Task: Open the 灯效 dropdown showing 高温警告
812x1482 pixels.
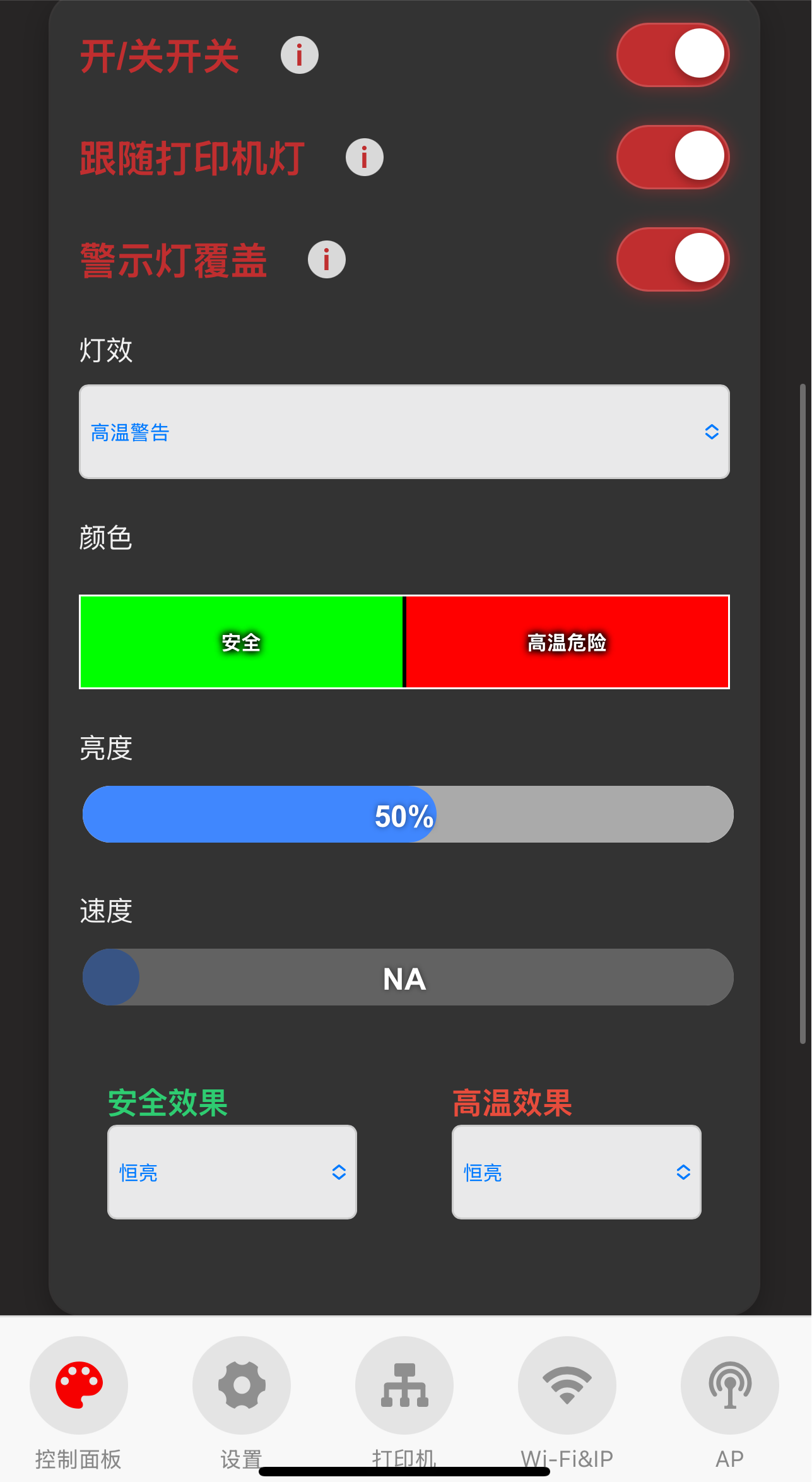Action: coord(404,432)
